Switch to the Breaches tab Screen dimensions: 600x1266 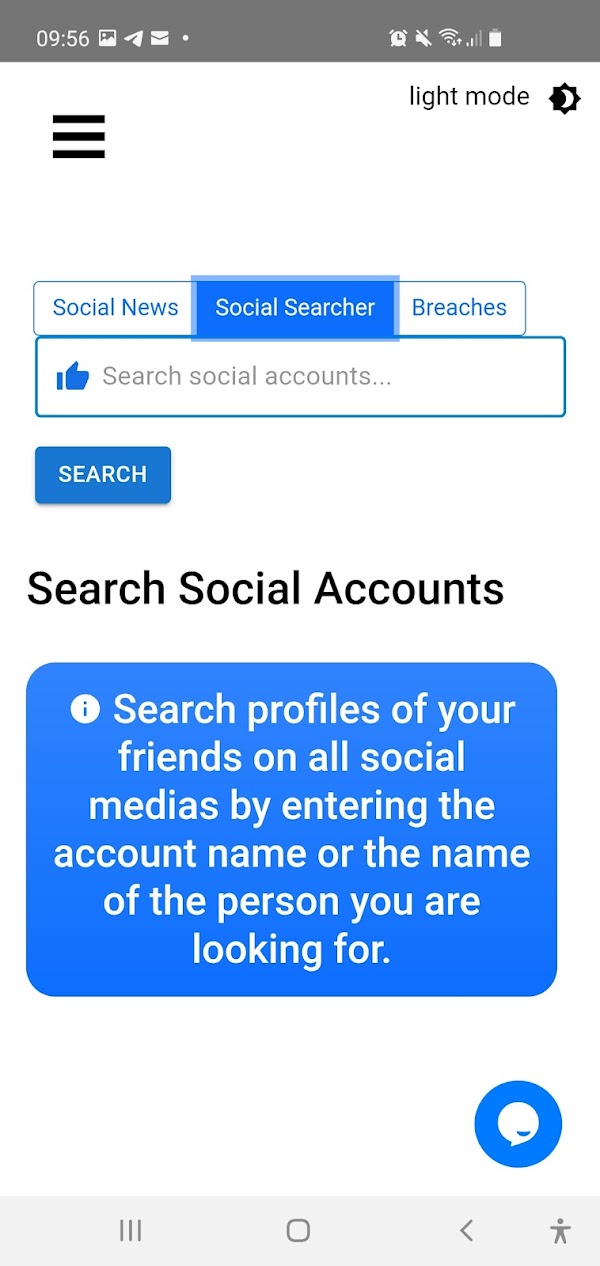[x=459, y=308]
